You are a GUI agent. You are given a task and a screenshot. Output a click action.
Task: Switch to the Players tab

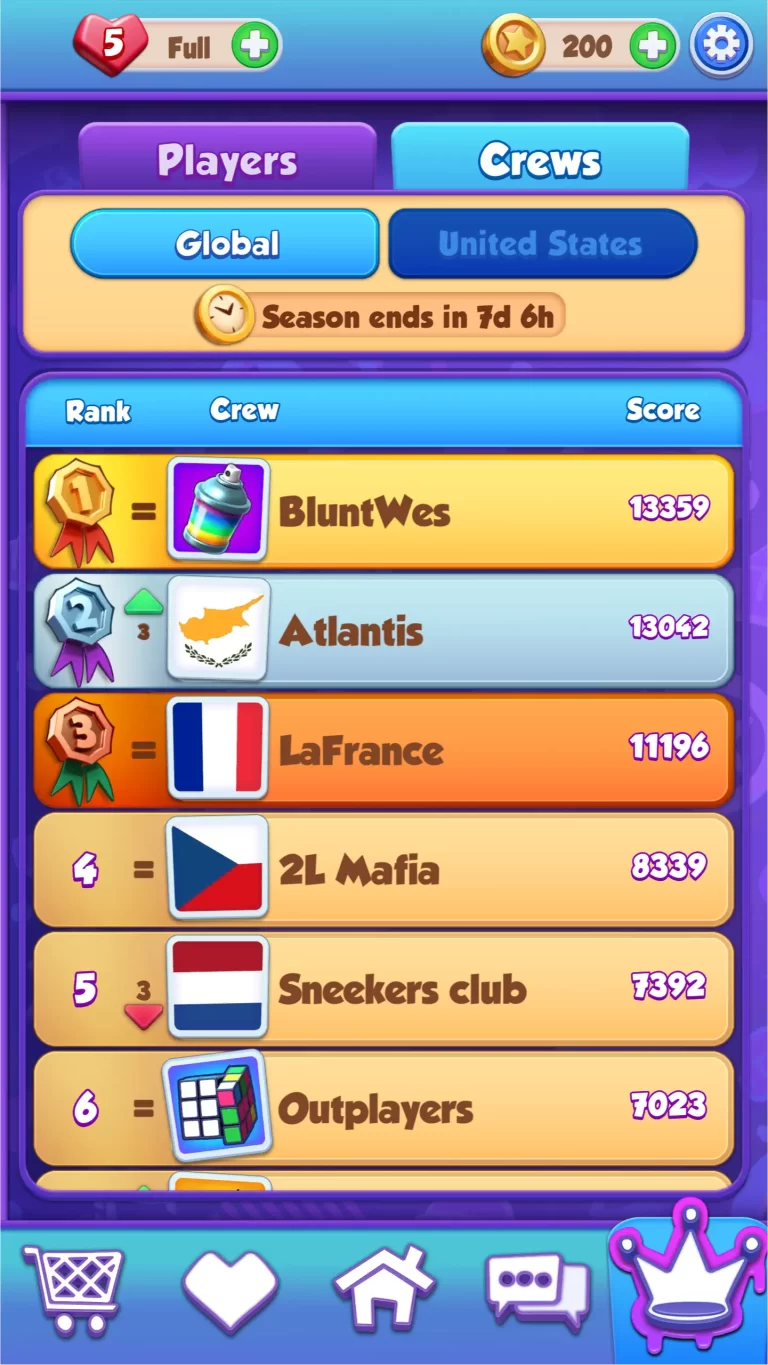(x=227, y=160)
